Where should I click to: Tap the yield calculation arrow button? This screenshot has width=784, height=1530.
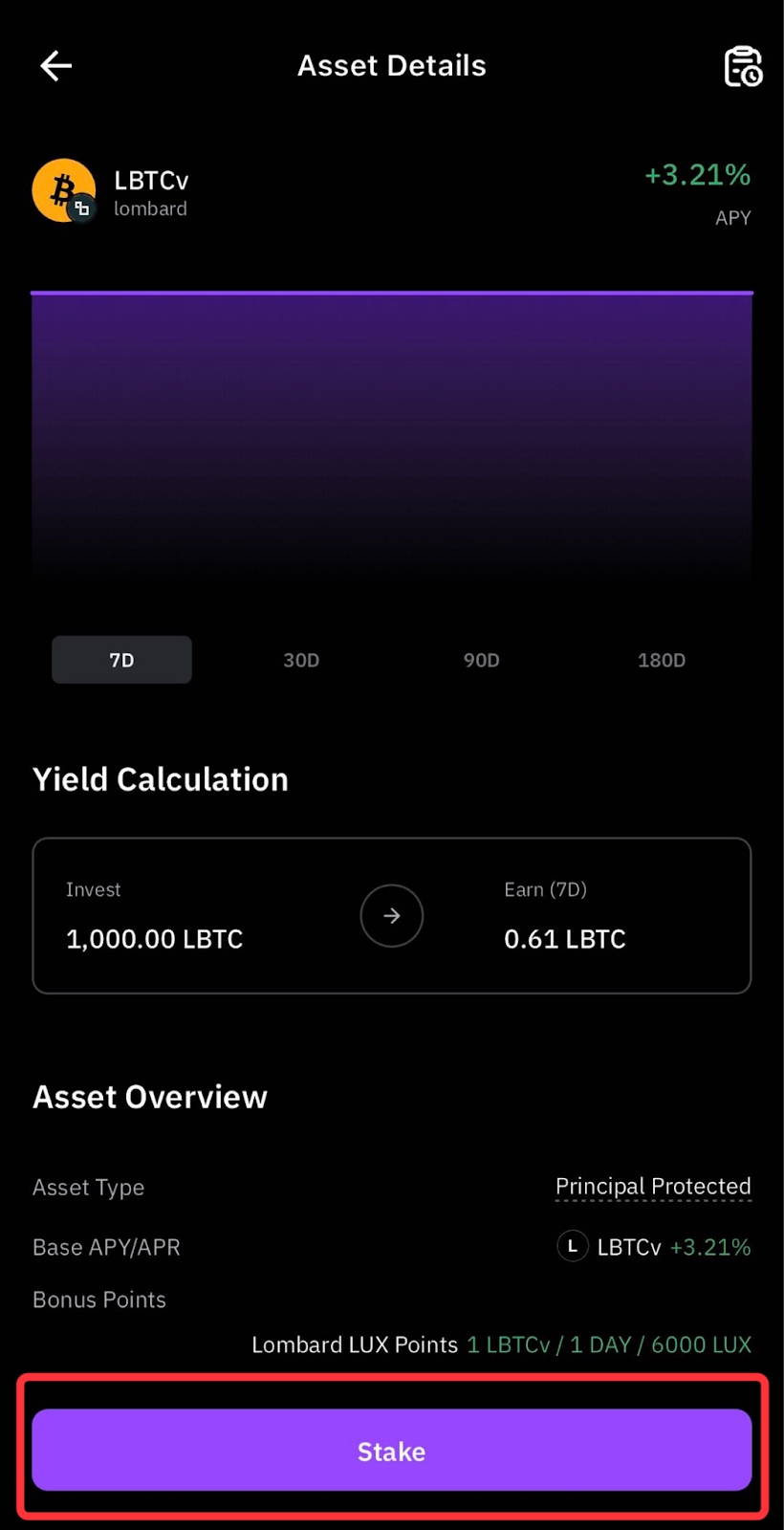(x=392, y=916)
